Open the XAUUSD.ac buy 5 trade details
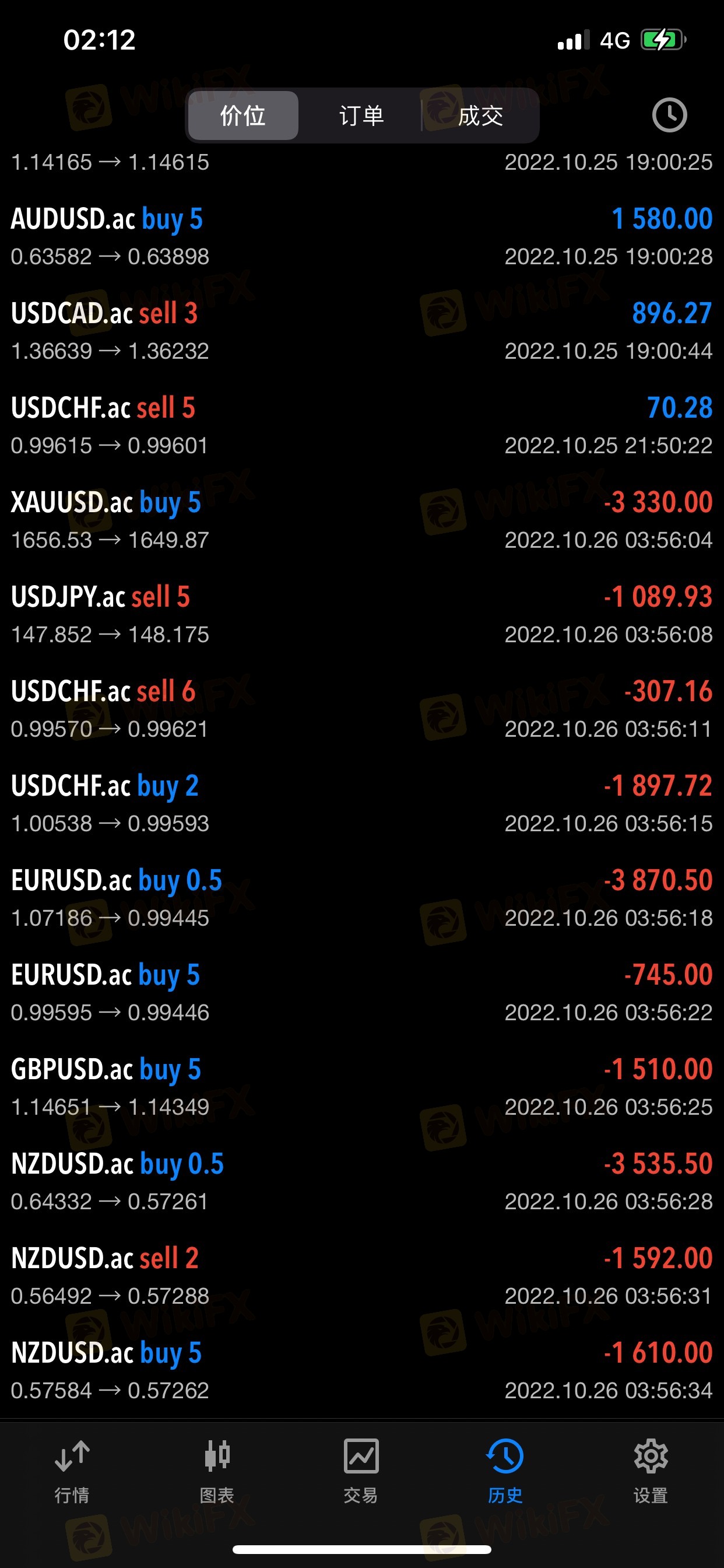Image resolution: width=724 pixels, height=1568 pixels. pos(362,520)
